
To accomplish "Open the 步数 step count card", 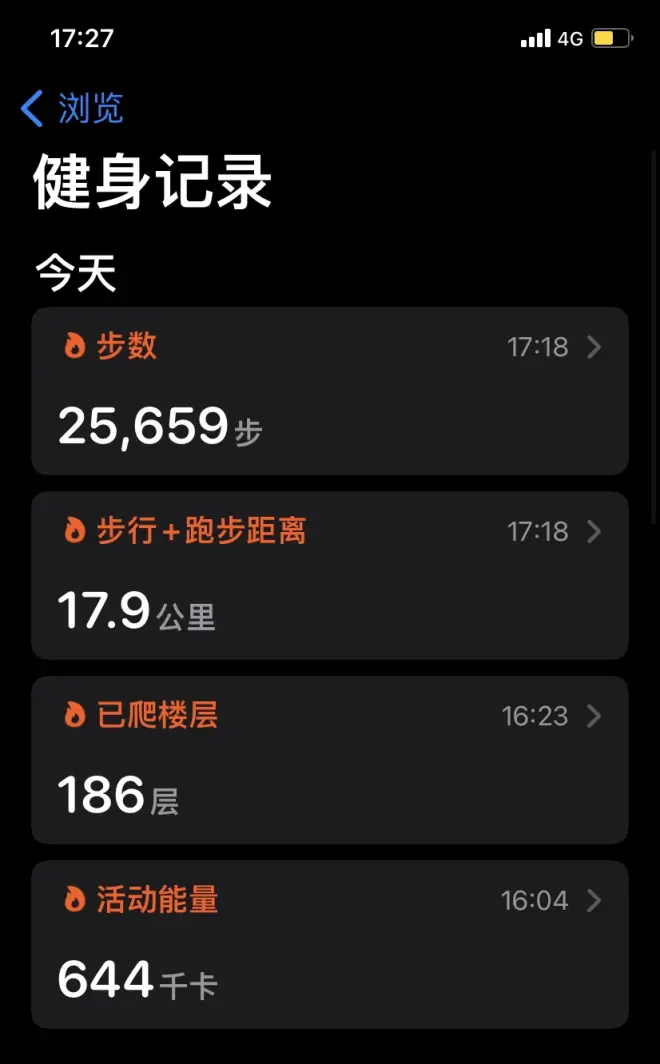I will coord(330,391).
